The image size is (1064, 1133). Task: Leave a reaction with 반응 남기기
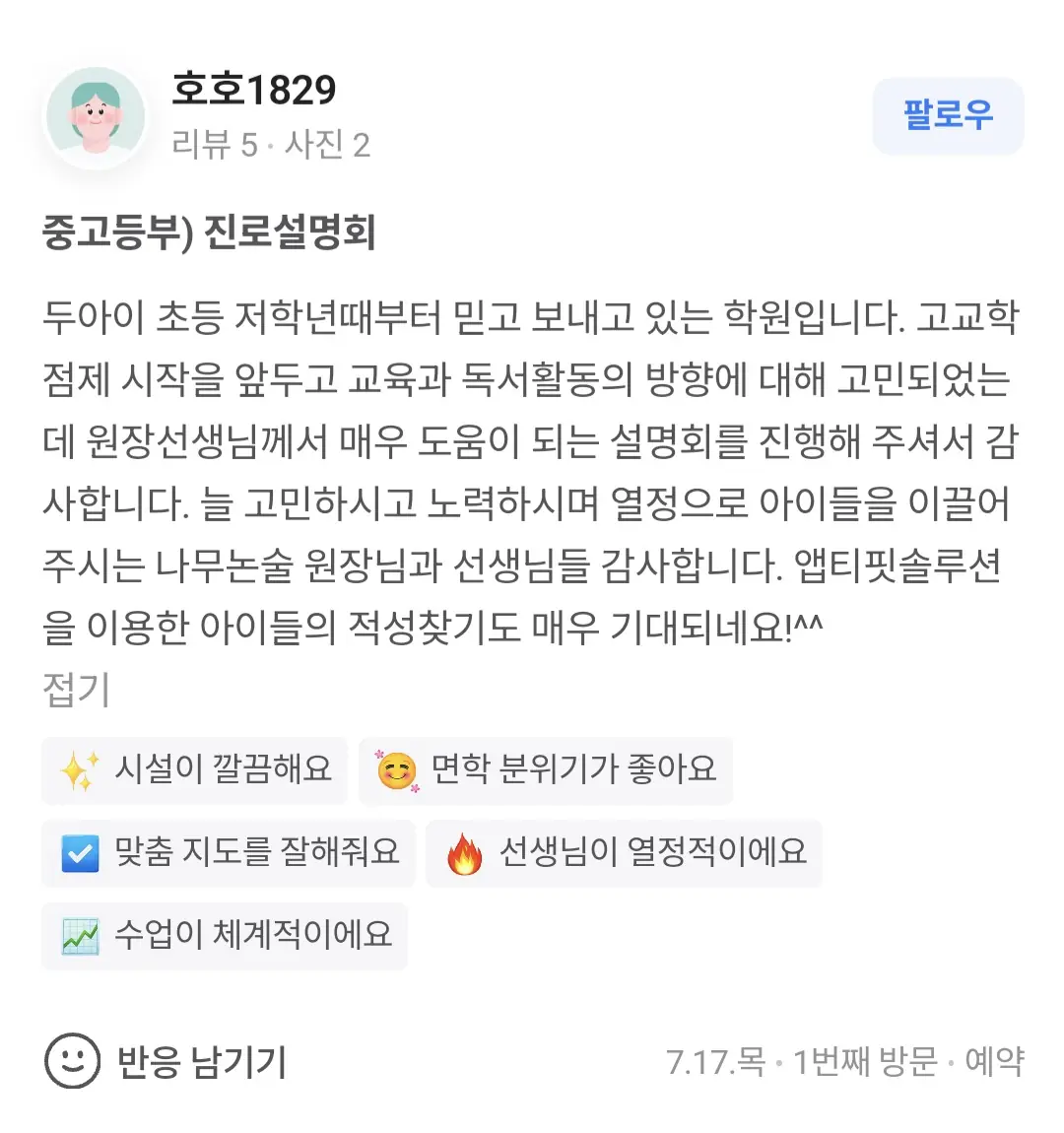point(166,1061)
